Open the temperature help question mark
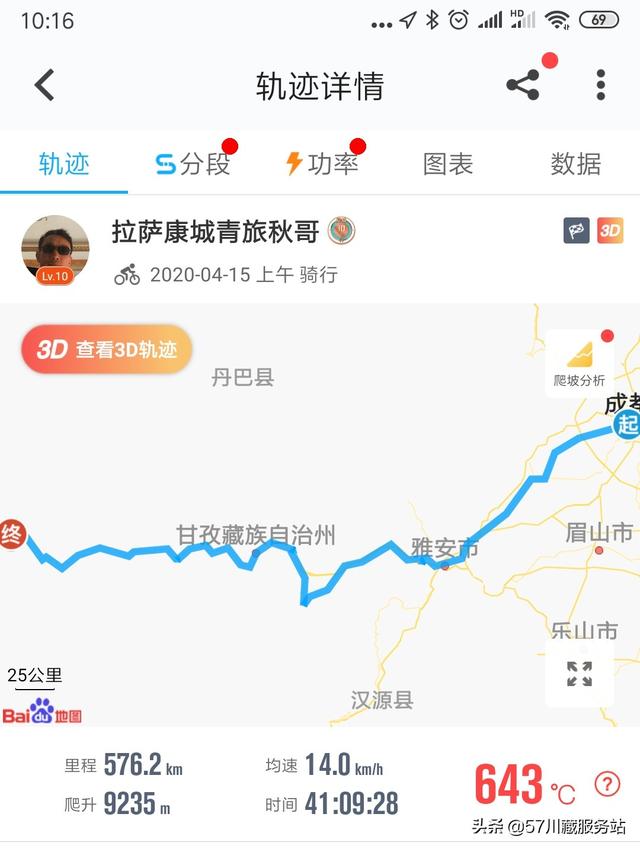The image size is (640, 849). click(607, 784)
